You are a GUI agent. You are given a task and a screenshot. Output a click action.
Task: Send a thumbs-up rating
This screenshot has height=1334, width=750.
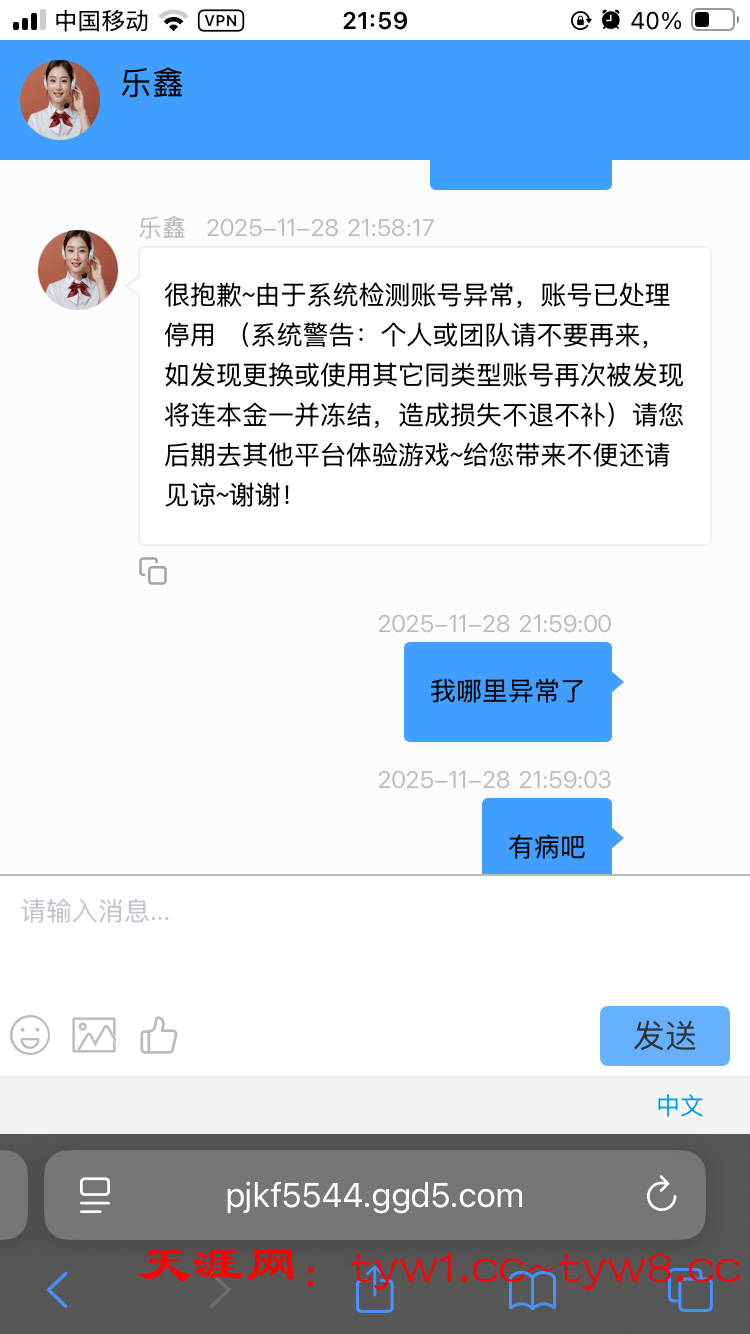tap(158, 1035)
